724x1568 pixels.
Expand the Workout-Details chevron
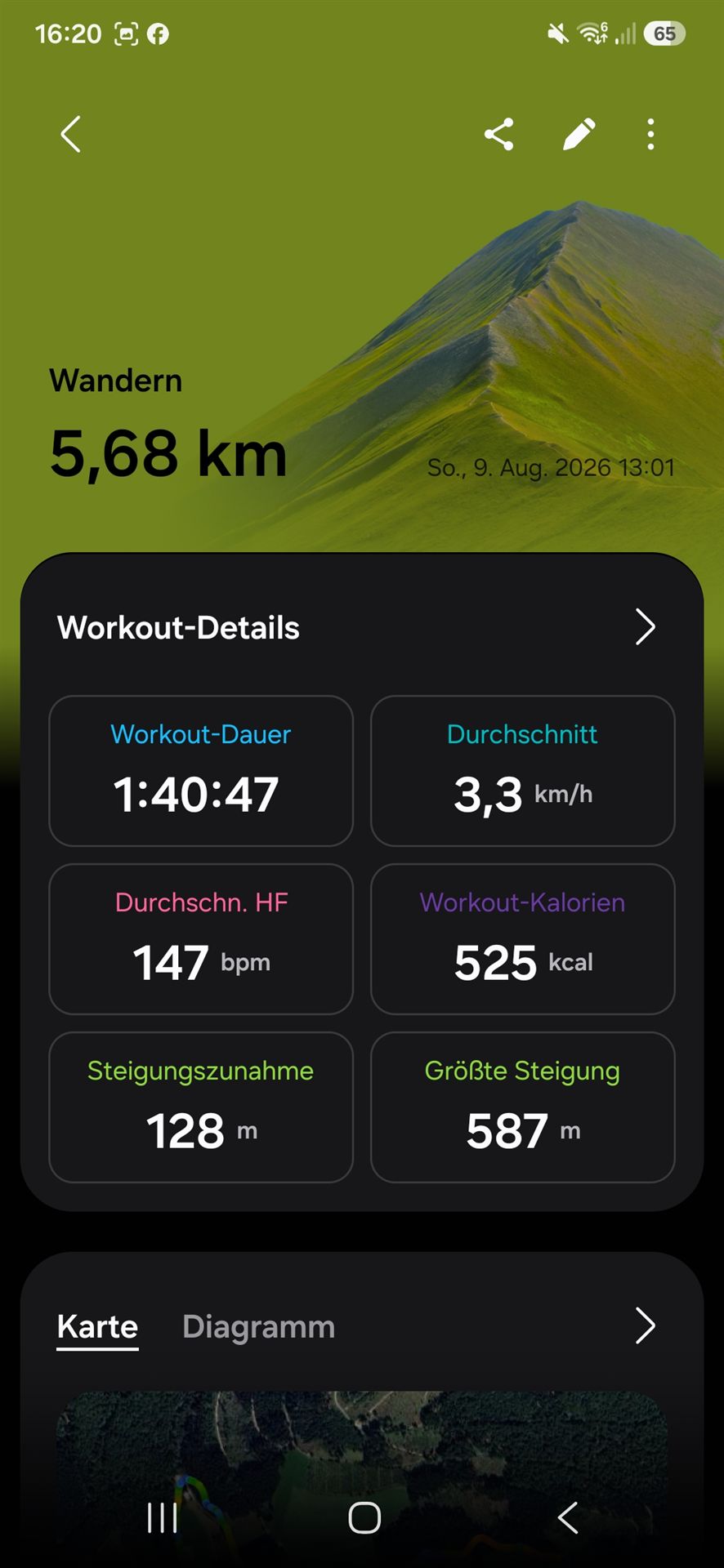click(646, 627)
